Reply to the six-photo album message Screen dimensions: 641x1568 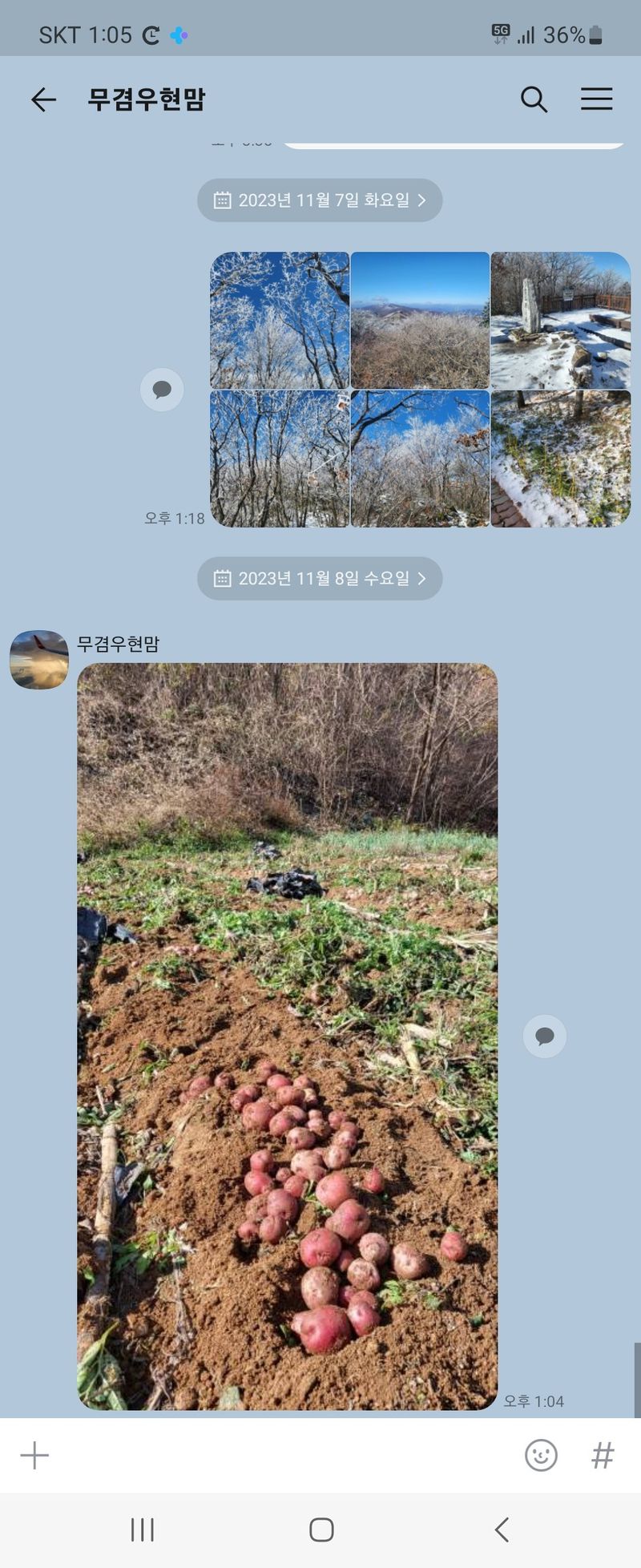(162, 390)
